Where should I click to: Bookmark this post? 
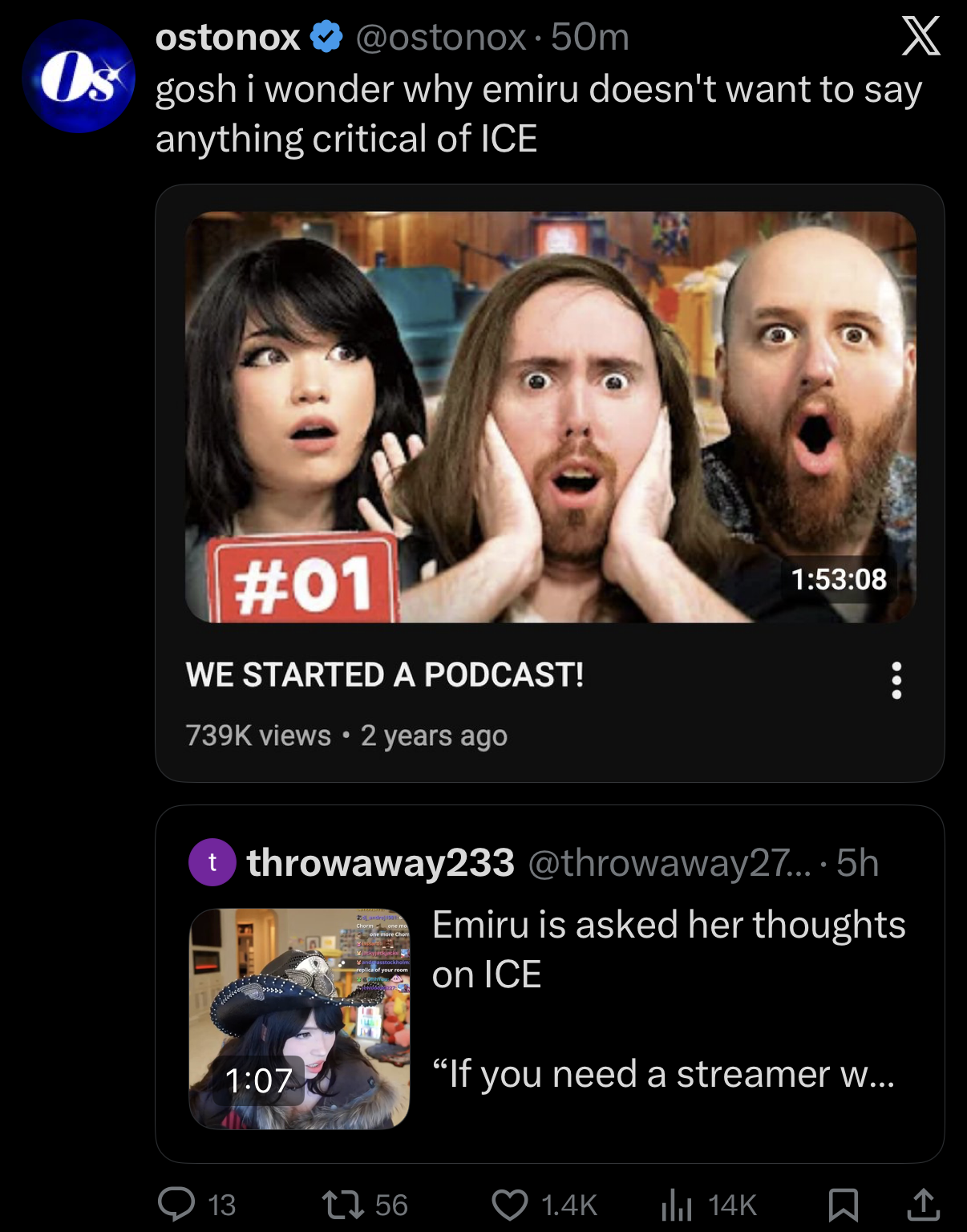(843, 1205)
